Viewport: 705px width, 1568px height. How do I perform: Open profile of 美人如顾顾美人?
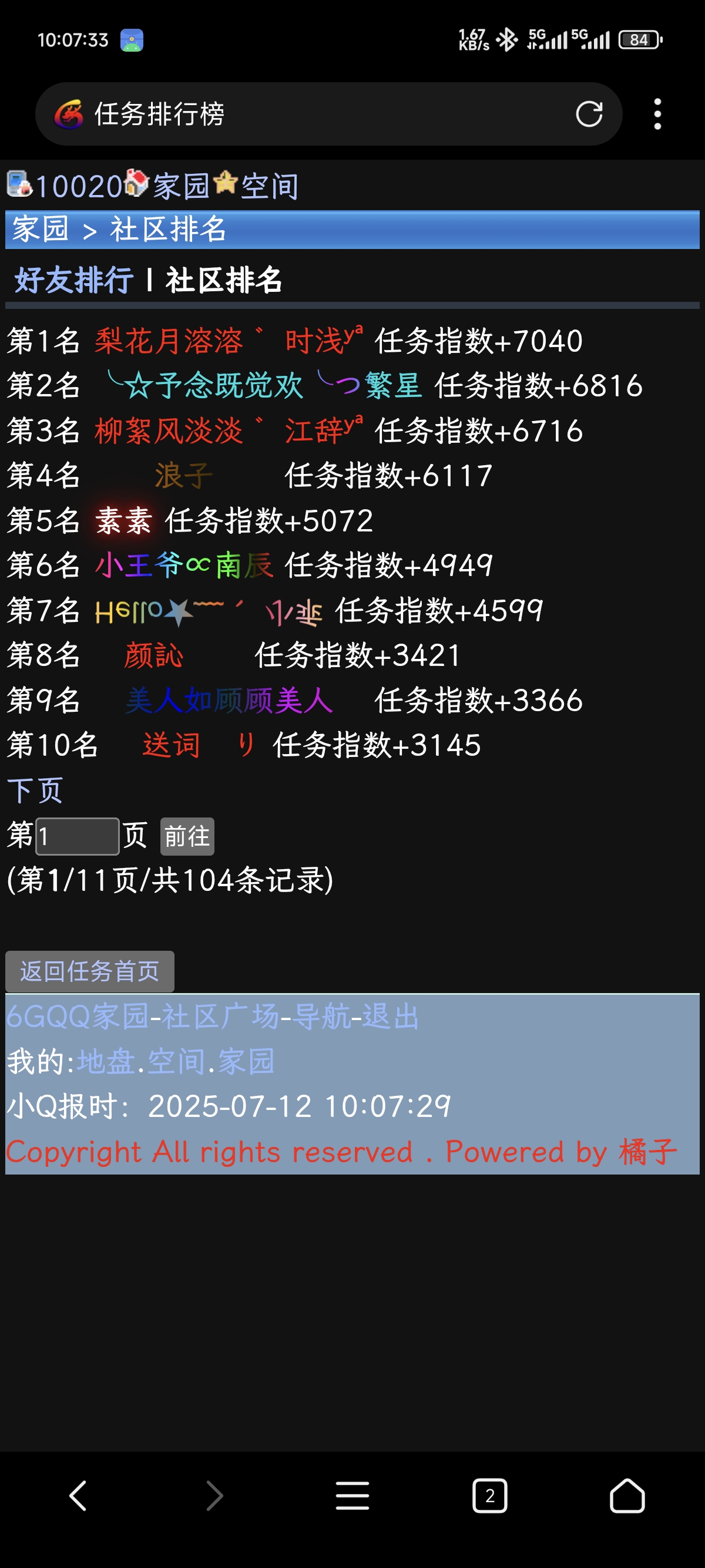tap(229, 700)
